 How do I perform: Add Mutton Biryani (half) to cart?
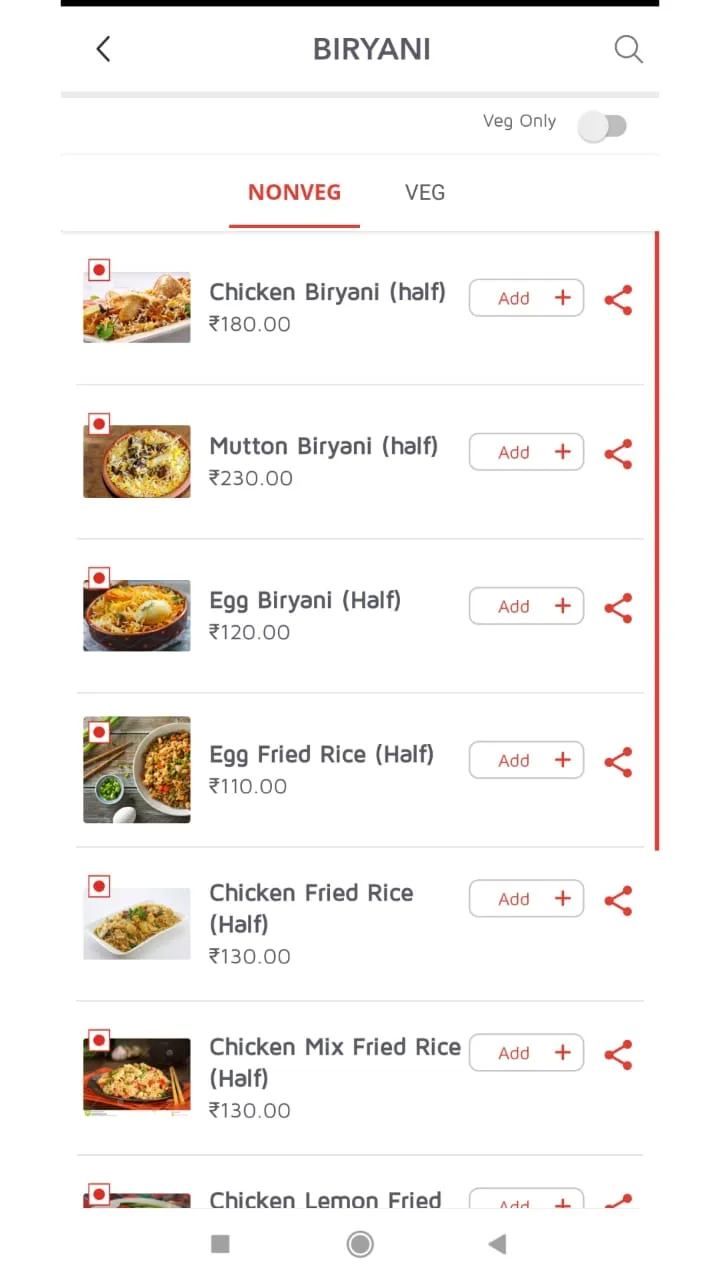[x=526, y=452]
